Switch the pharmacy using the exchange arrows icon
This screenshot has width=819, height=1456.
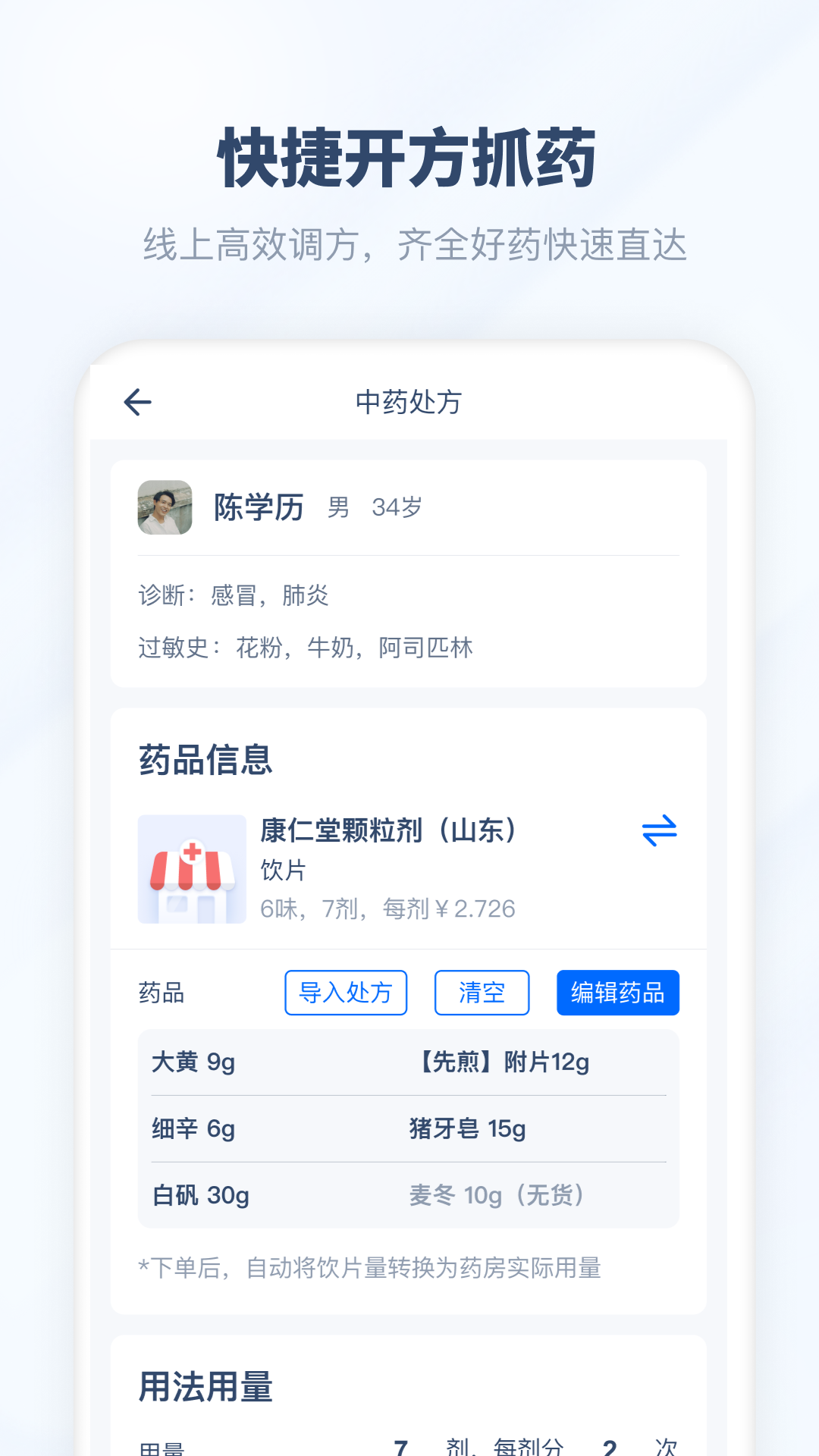click(659, 832)
